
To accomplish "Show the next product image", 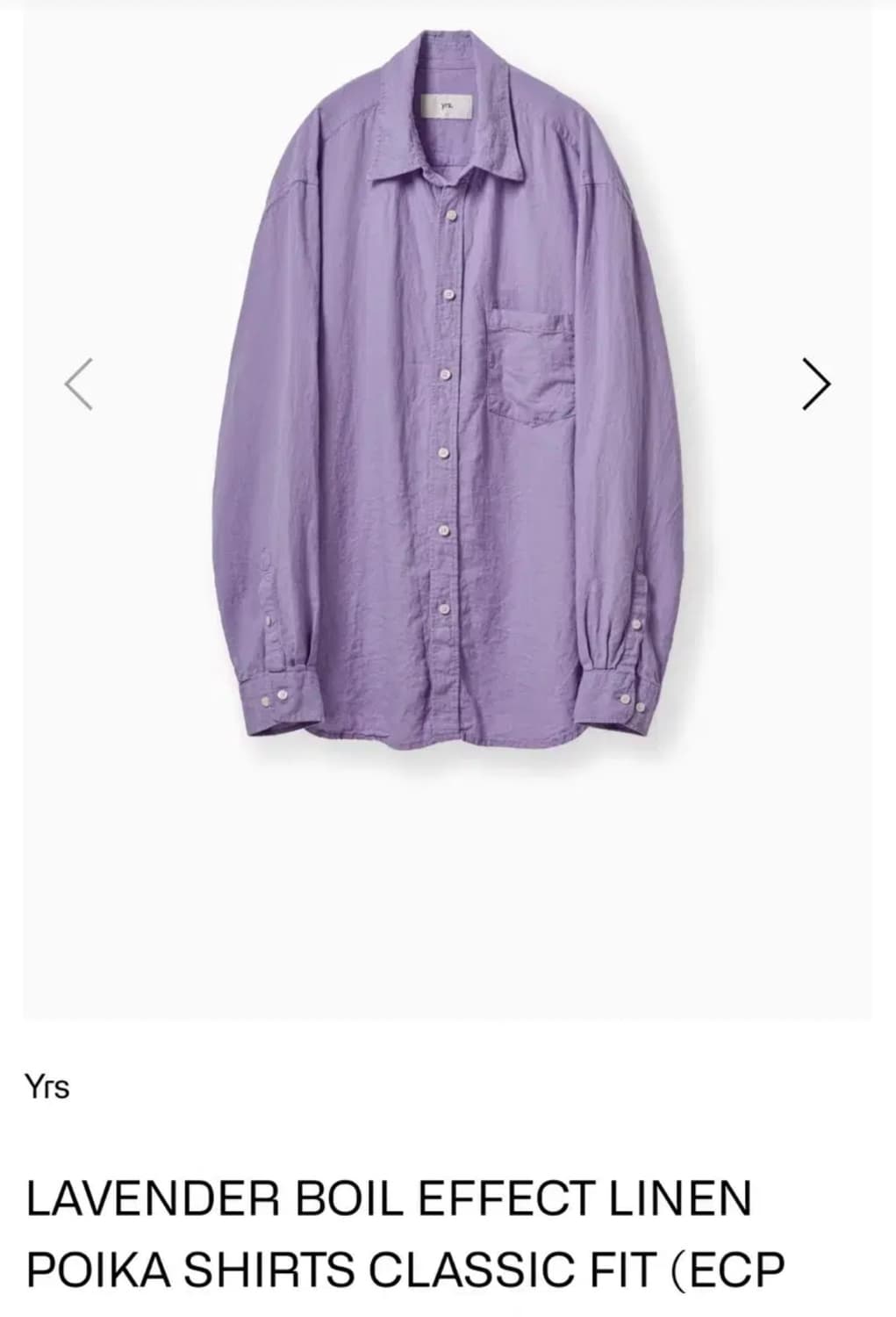I will (815, 384).
